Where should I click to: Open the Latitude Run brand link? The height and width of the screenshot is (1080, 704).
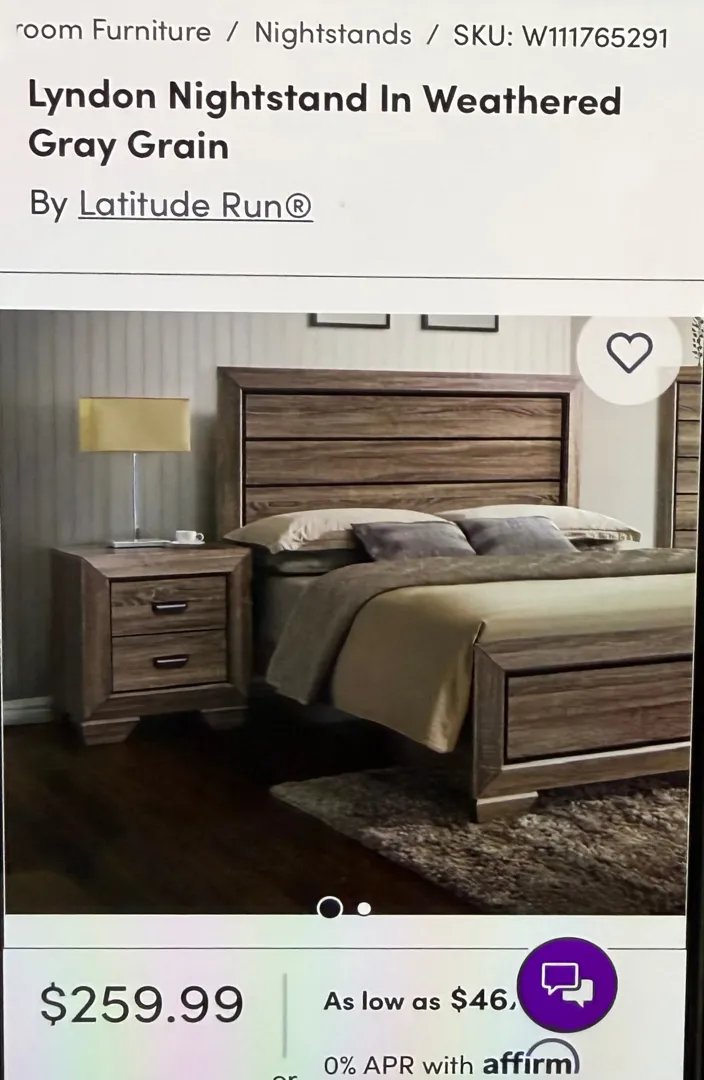click(x=195, y=205)
